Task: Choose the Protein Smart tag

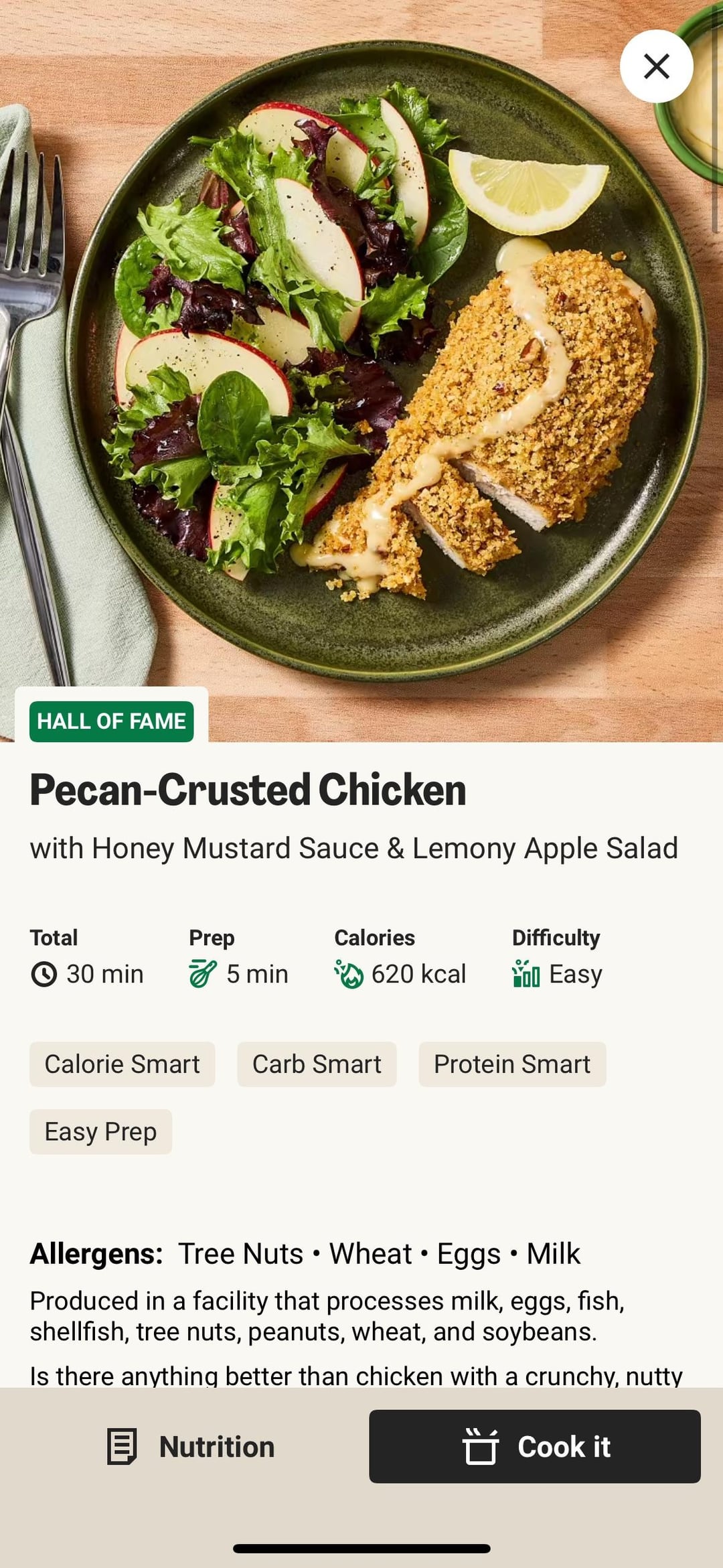Action: (x=512, y=1064)
